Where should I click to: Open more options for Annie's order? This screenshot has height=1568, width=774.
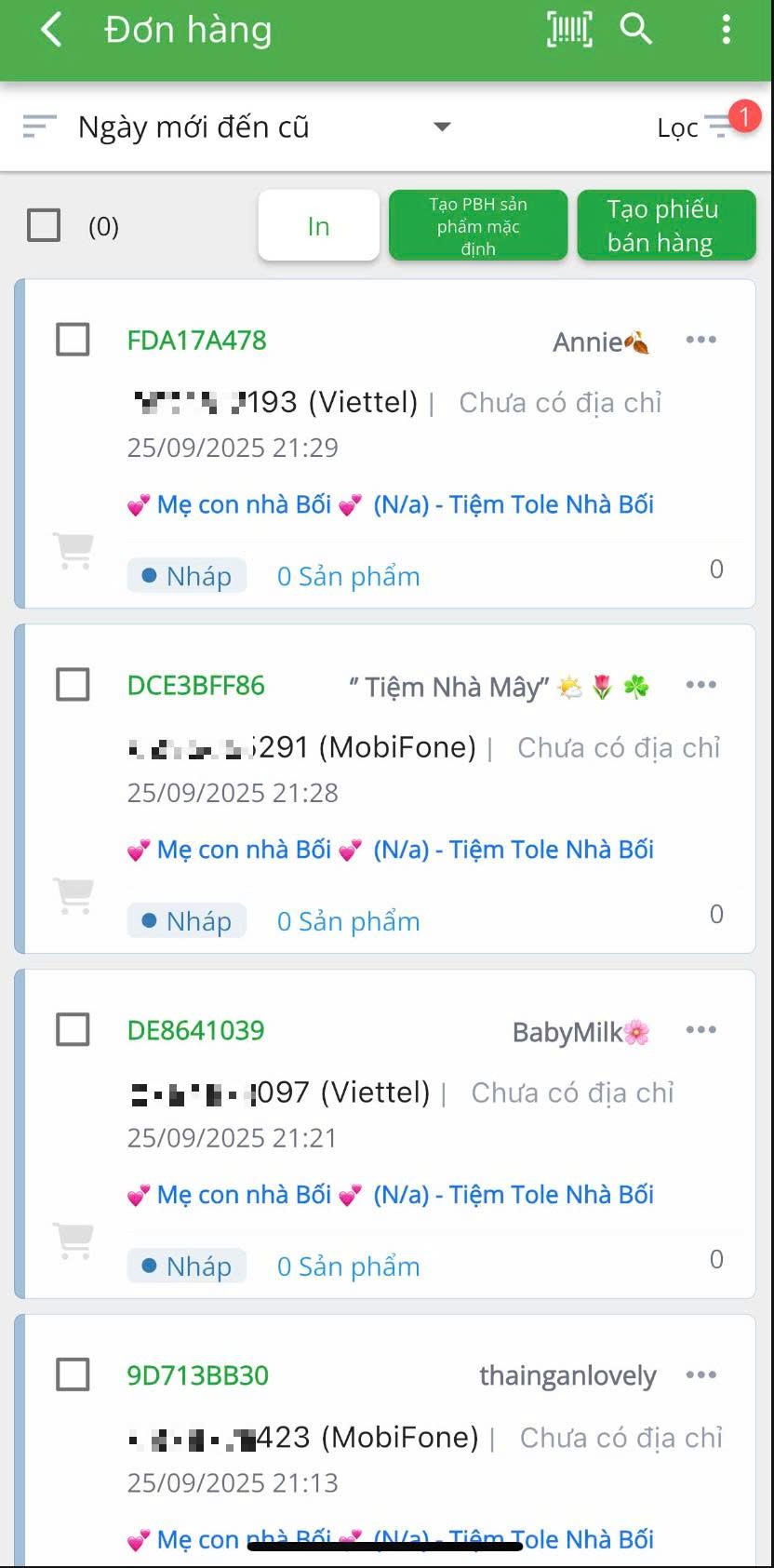pyautogui.click(x=701, y=340)
